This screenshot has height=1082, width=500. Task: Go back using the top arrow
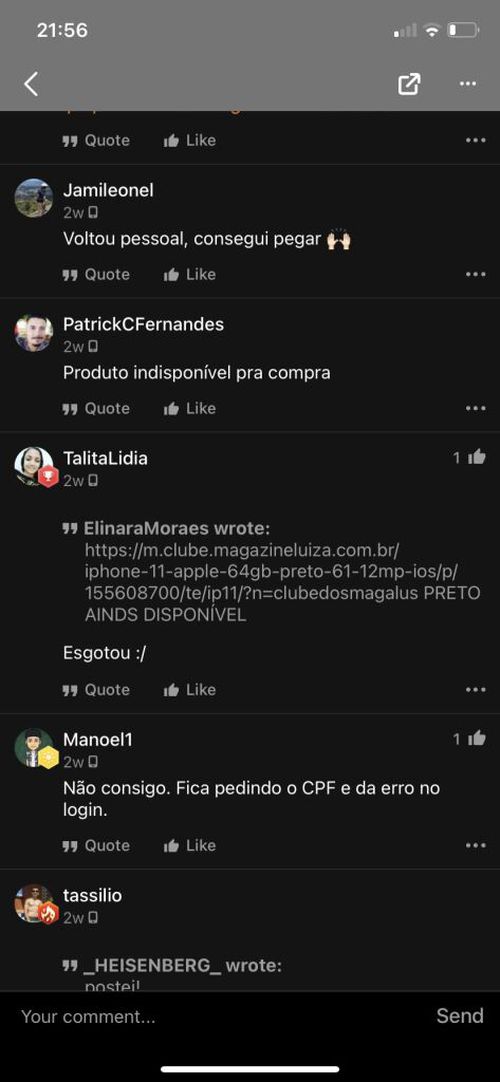(x=31, y=84)
